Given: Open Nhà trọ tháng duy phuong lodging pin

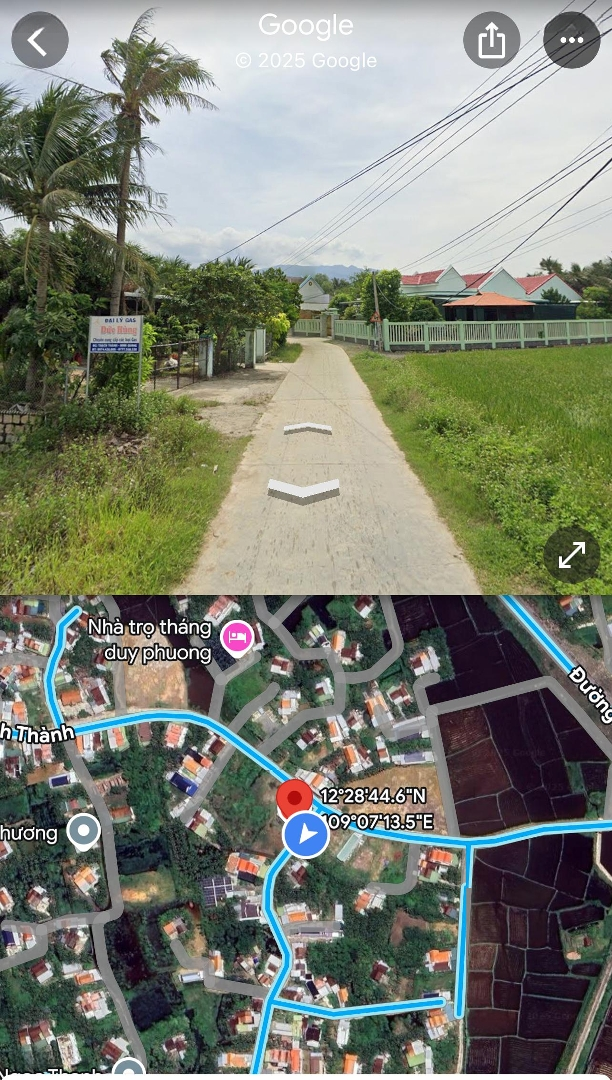Looking at the screenshot, I should click(x=237, y=636).
